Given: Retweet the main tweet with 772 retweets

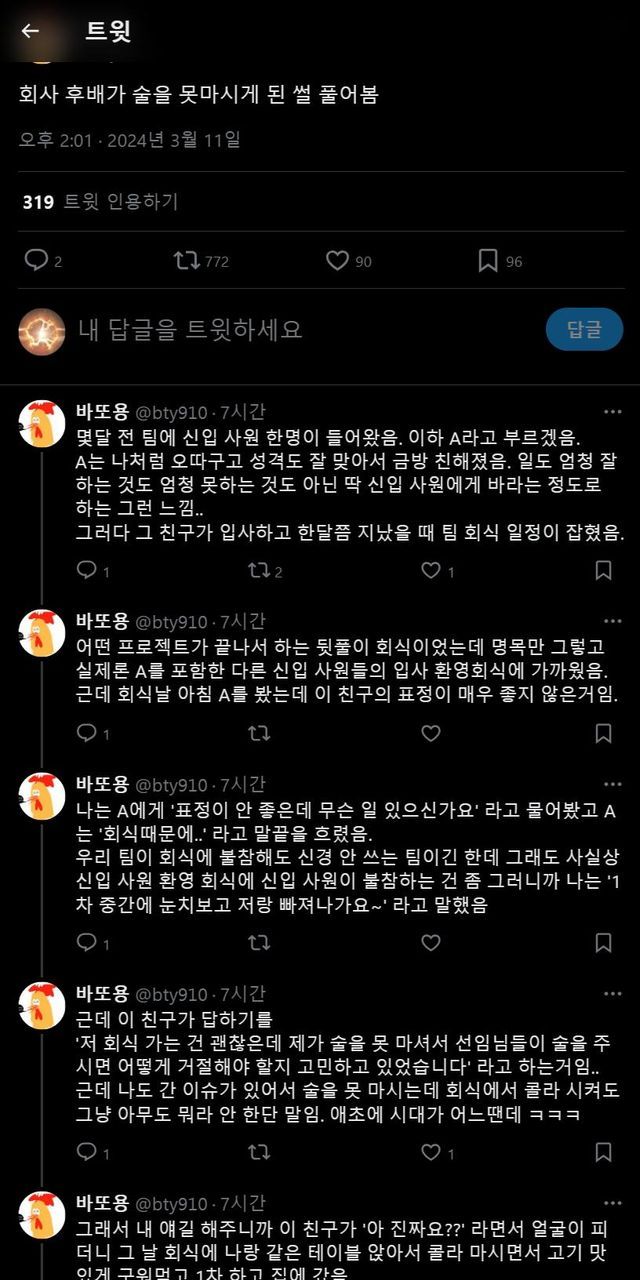Looking at the screenshot, I should [186, 261].
